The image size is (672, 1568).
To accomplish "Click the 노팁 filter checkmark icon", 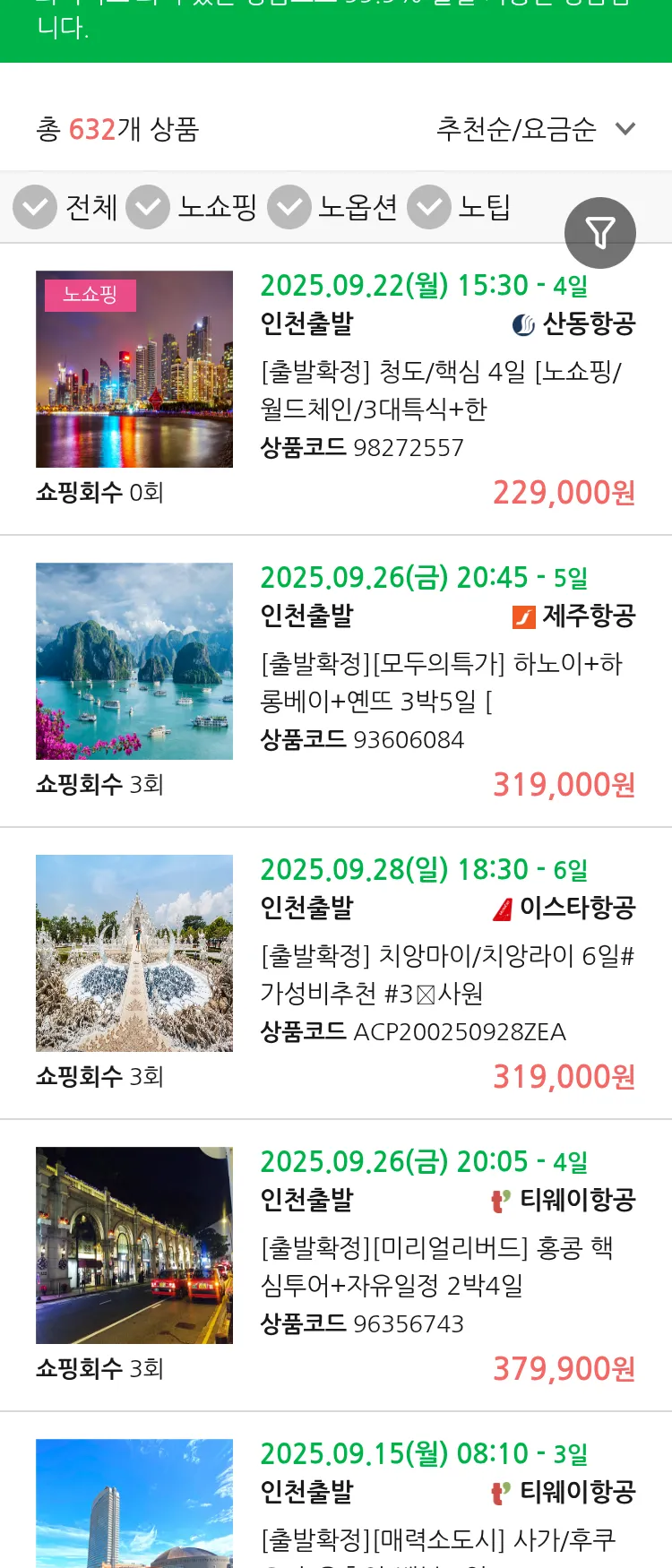I will pyautogui.click(x=428, y=207).
